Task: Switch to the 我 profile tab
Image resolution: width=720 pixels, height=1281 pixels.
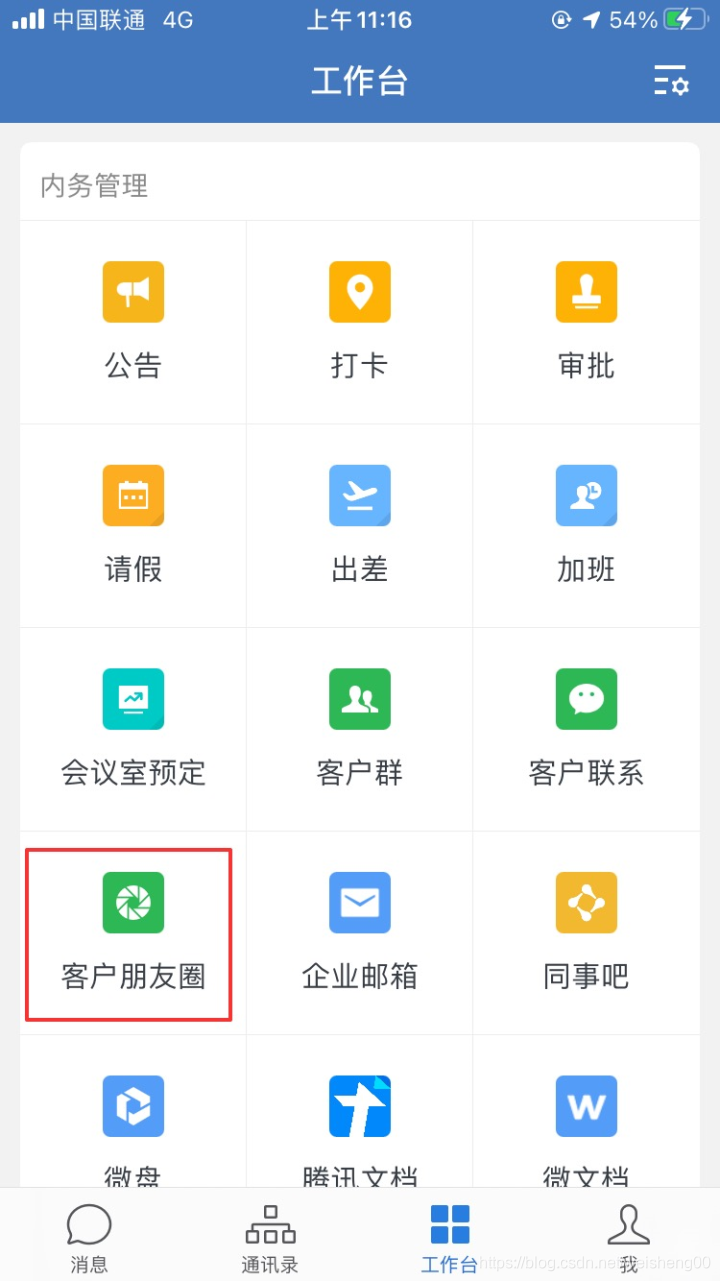Action: point(629,1238)
